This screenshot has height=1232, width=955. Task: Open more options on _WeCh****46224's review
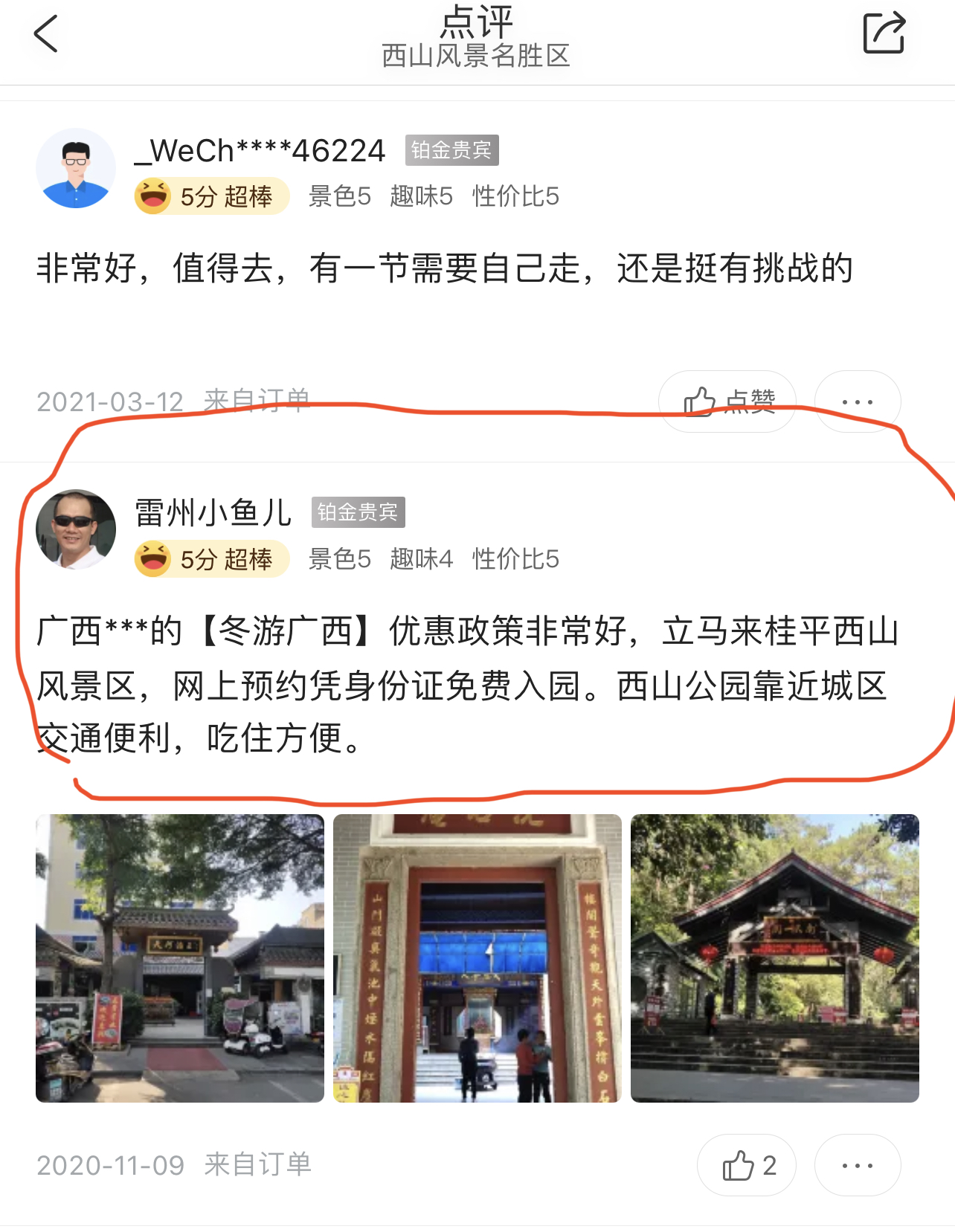pos(858,402)
